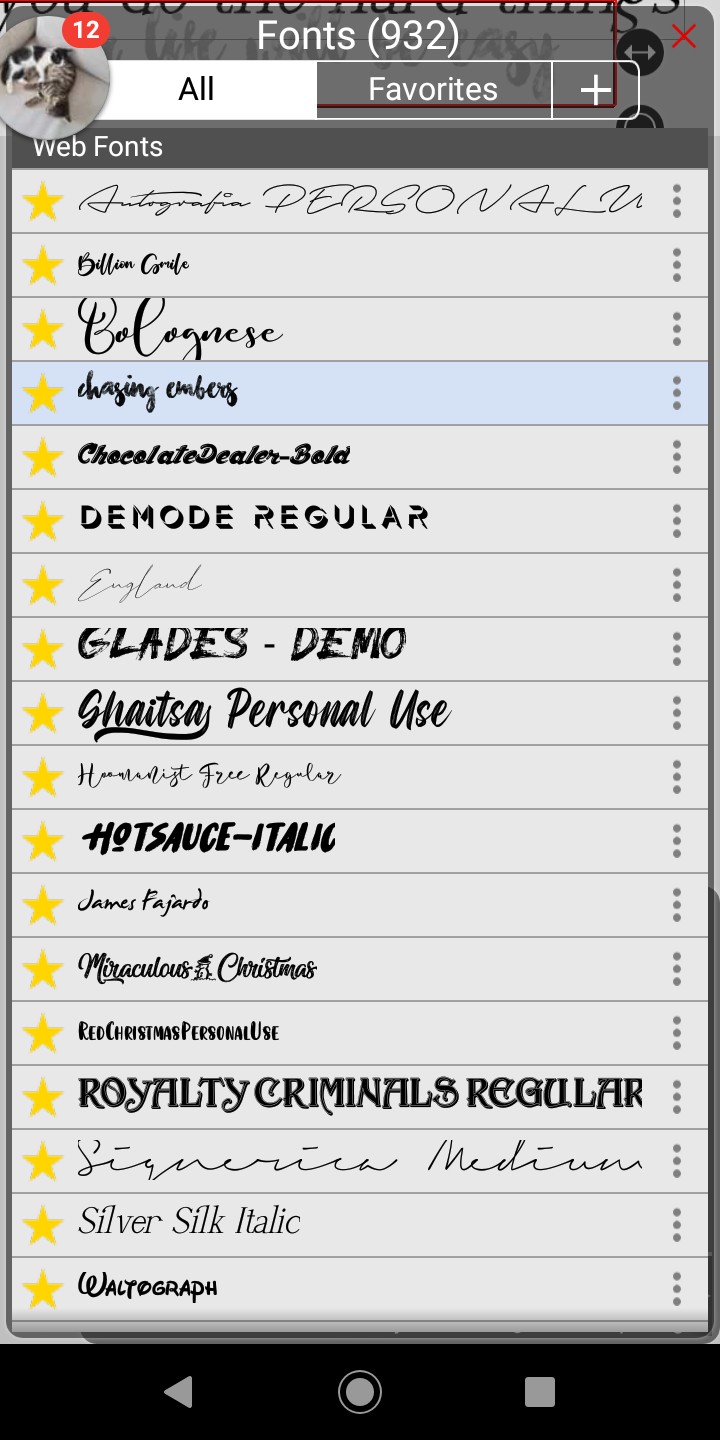720x1440 pixels.
Task: Open options menu for Waltograph font
Action: 677,1289
